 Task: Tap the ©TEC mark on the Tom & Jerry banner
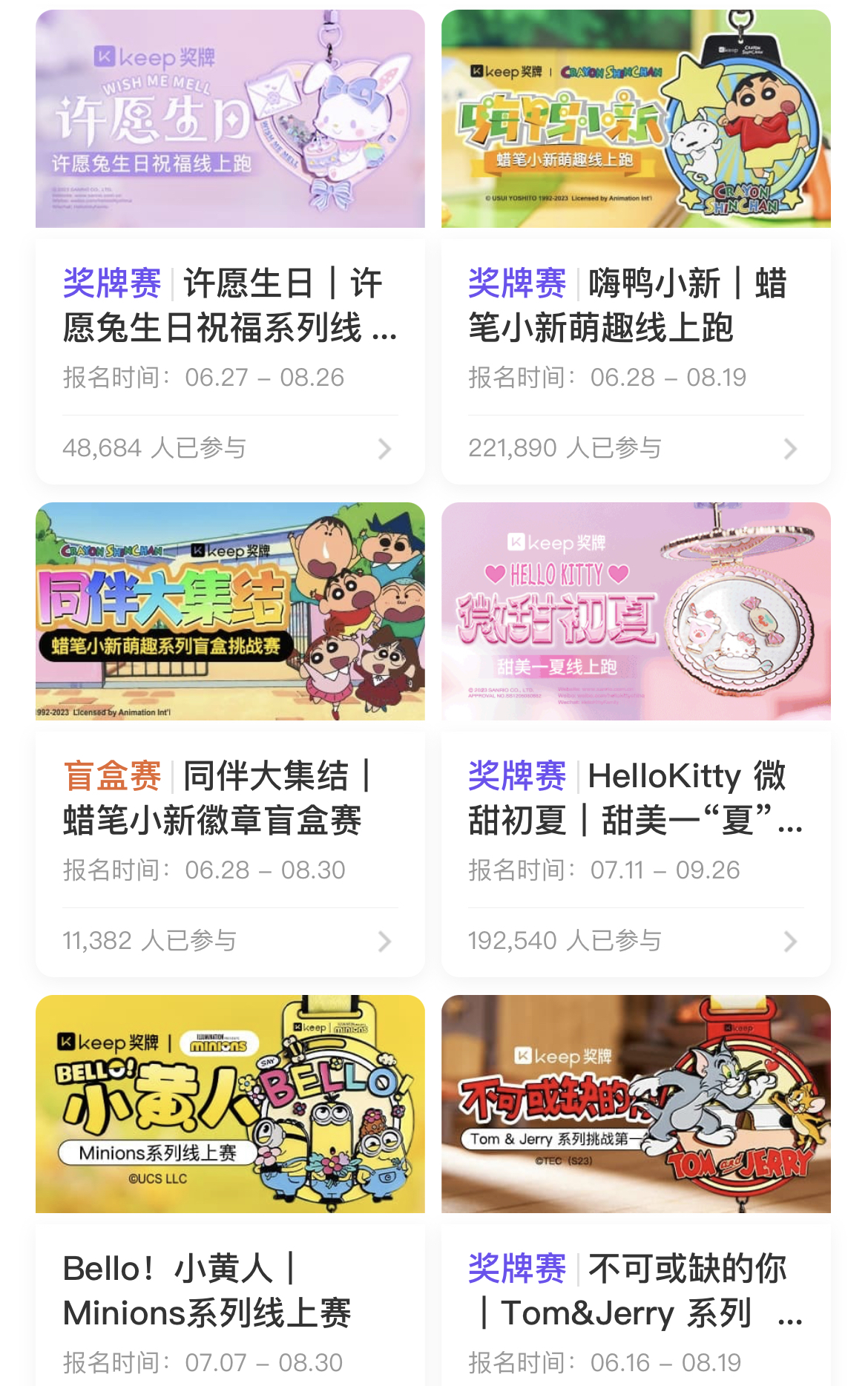tap(563, 1160)
